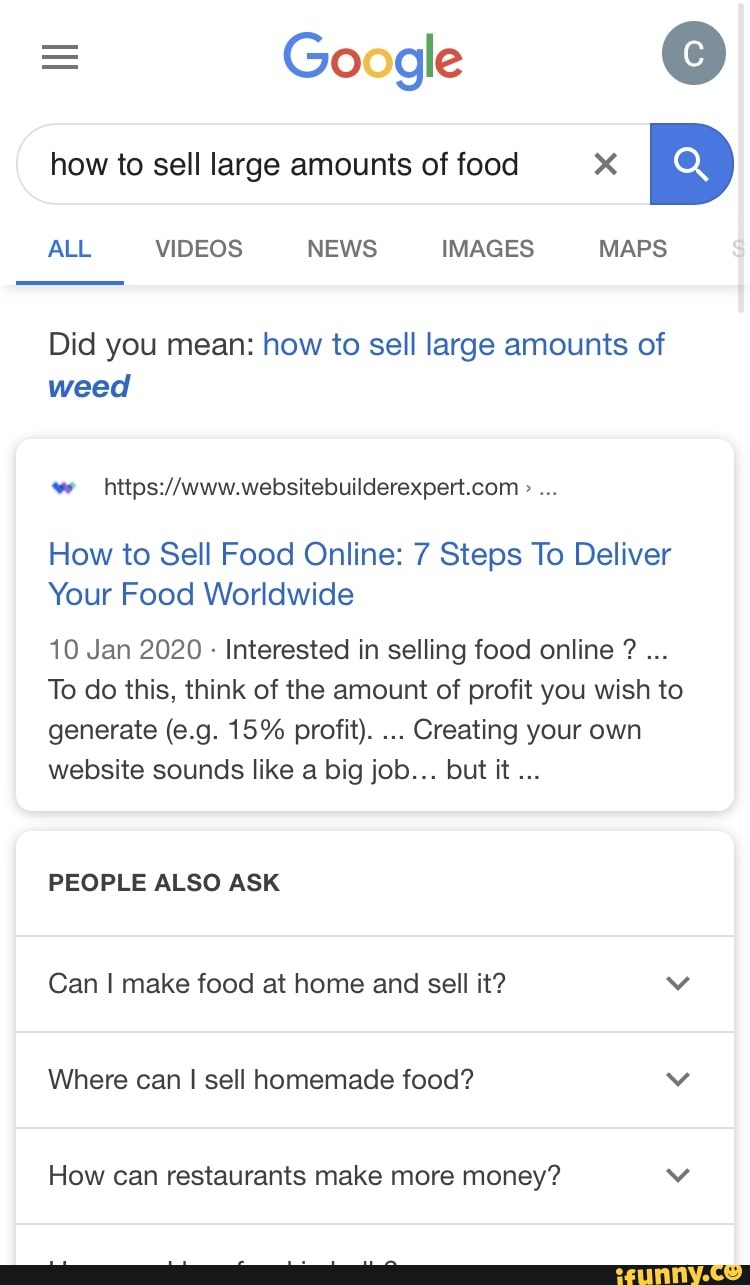Select the All results tab
This screenshot has height=1285, width=750.
click(70, 249)
